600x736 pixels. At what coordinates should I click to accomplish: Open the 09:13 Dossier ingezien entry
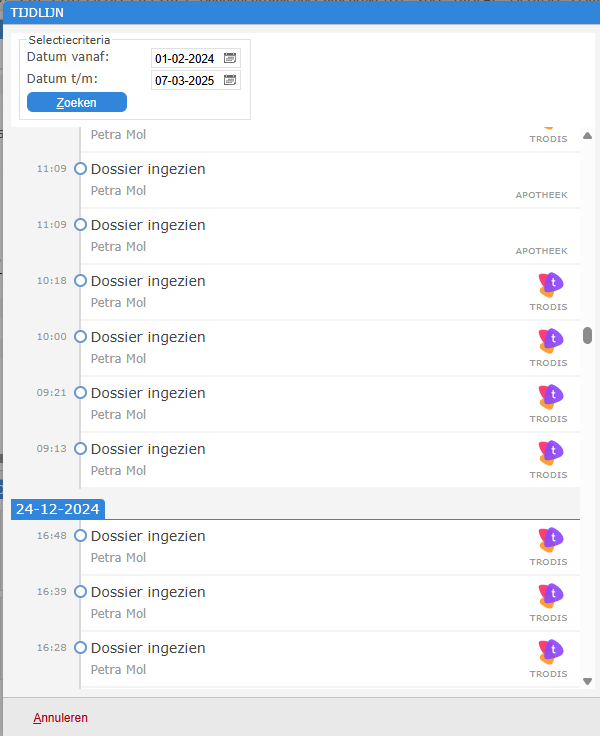click(148, 449)
